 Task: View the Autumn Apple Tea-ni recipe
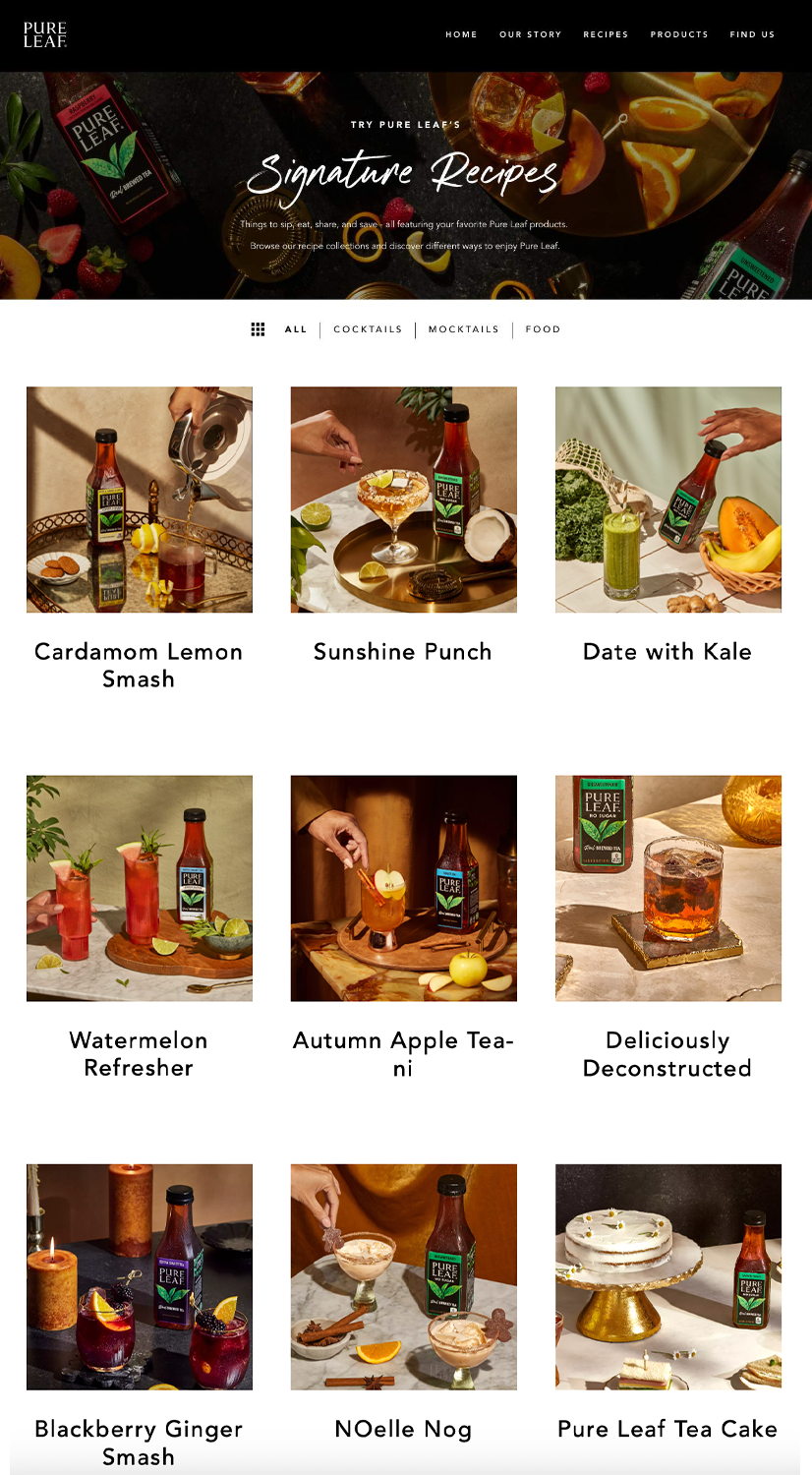(403, 888)
